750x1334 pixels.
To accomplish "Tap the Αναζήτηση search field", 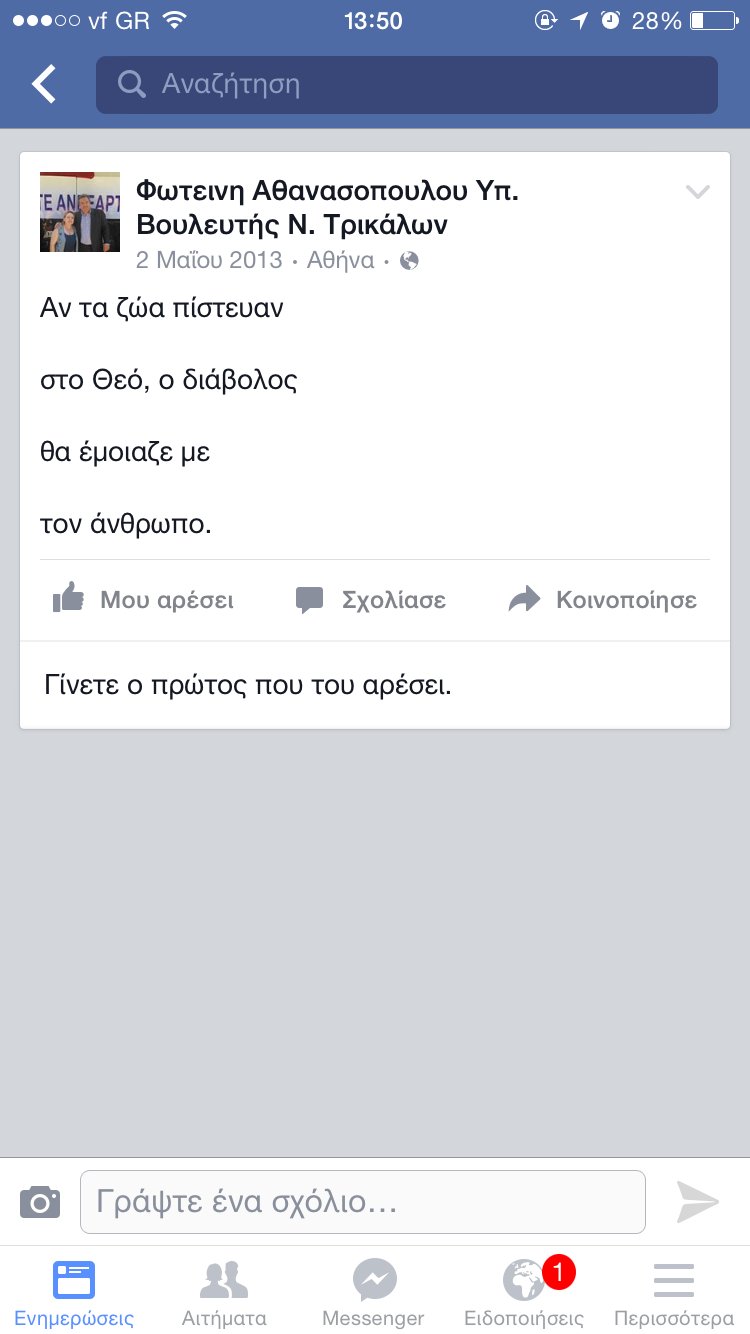I will click(406, 85).
